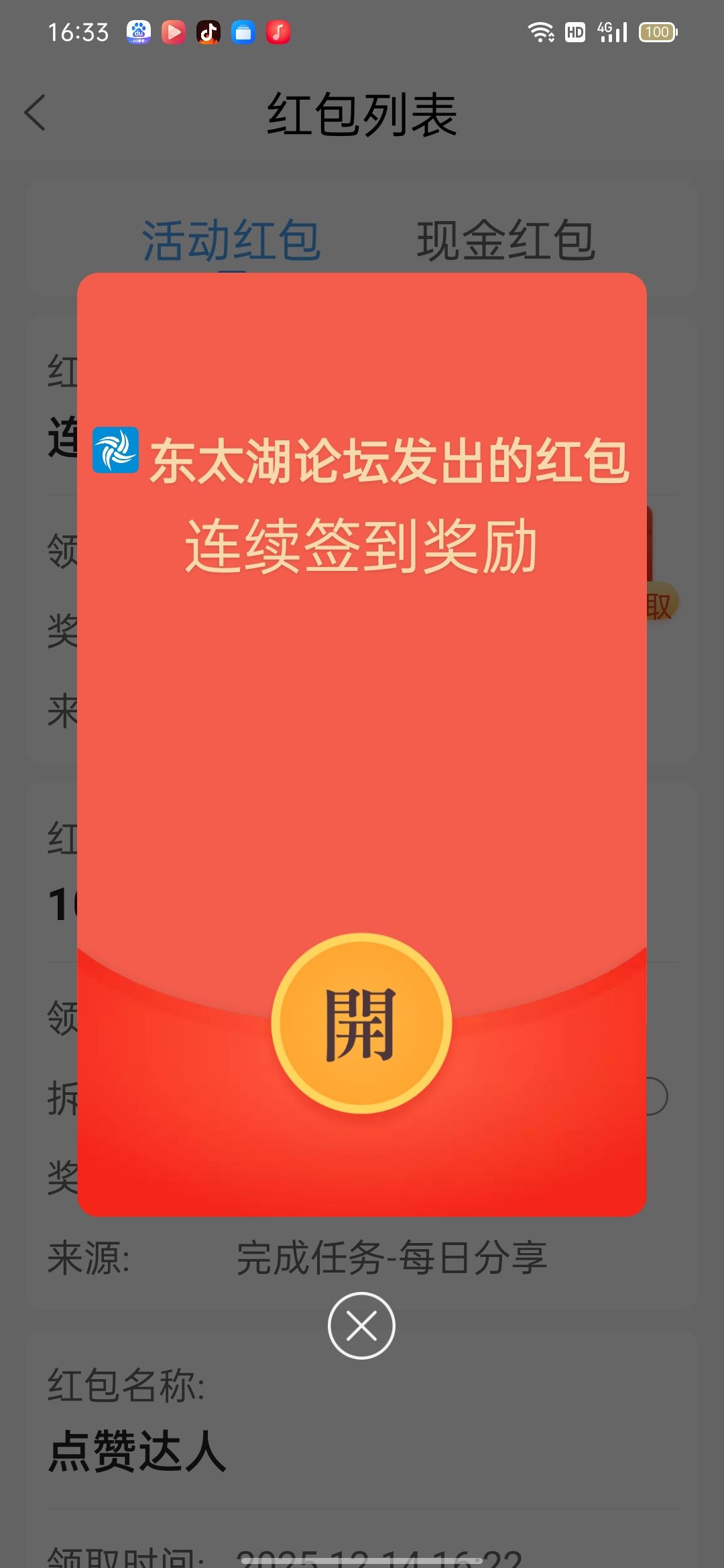Switch to the 现金红包 tab
Image resolution: width=724 pixels, height=1568 pixels.
pyautogui.click(x=506, y=240)
